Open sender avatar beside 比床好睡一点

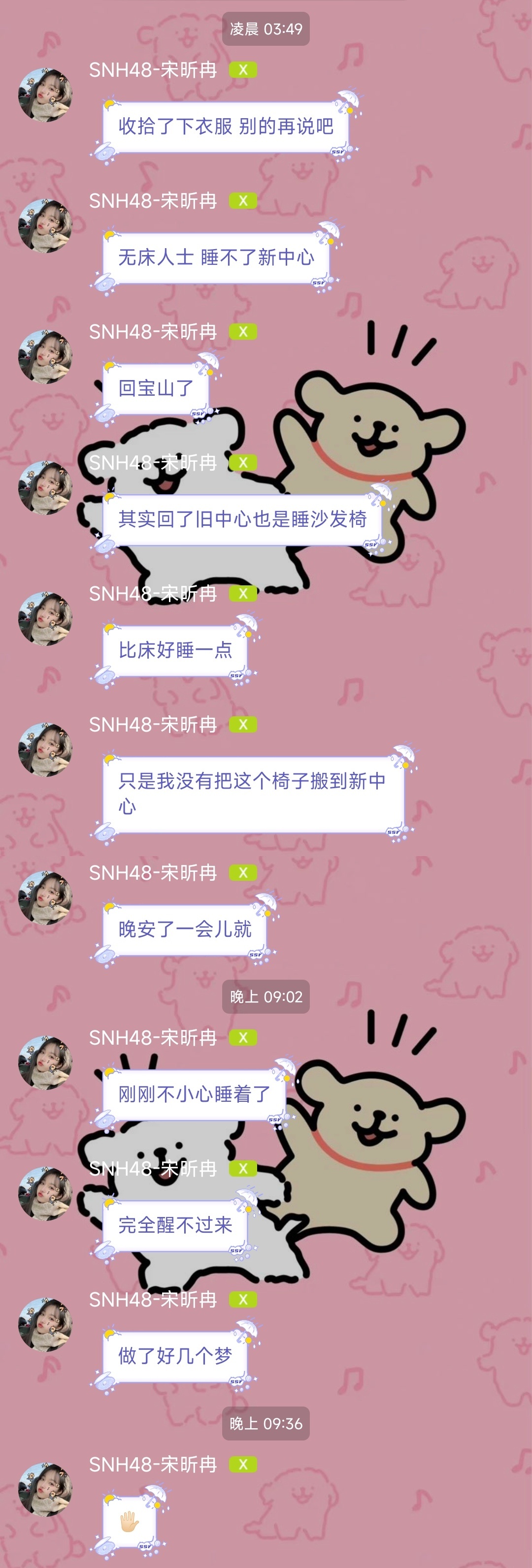[45, 618]
